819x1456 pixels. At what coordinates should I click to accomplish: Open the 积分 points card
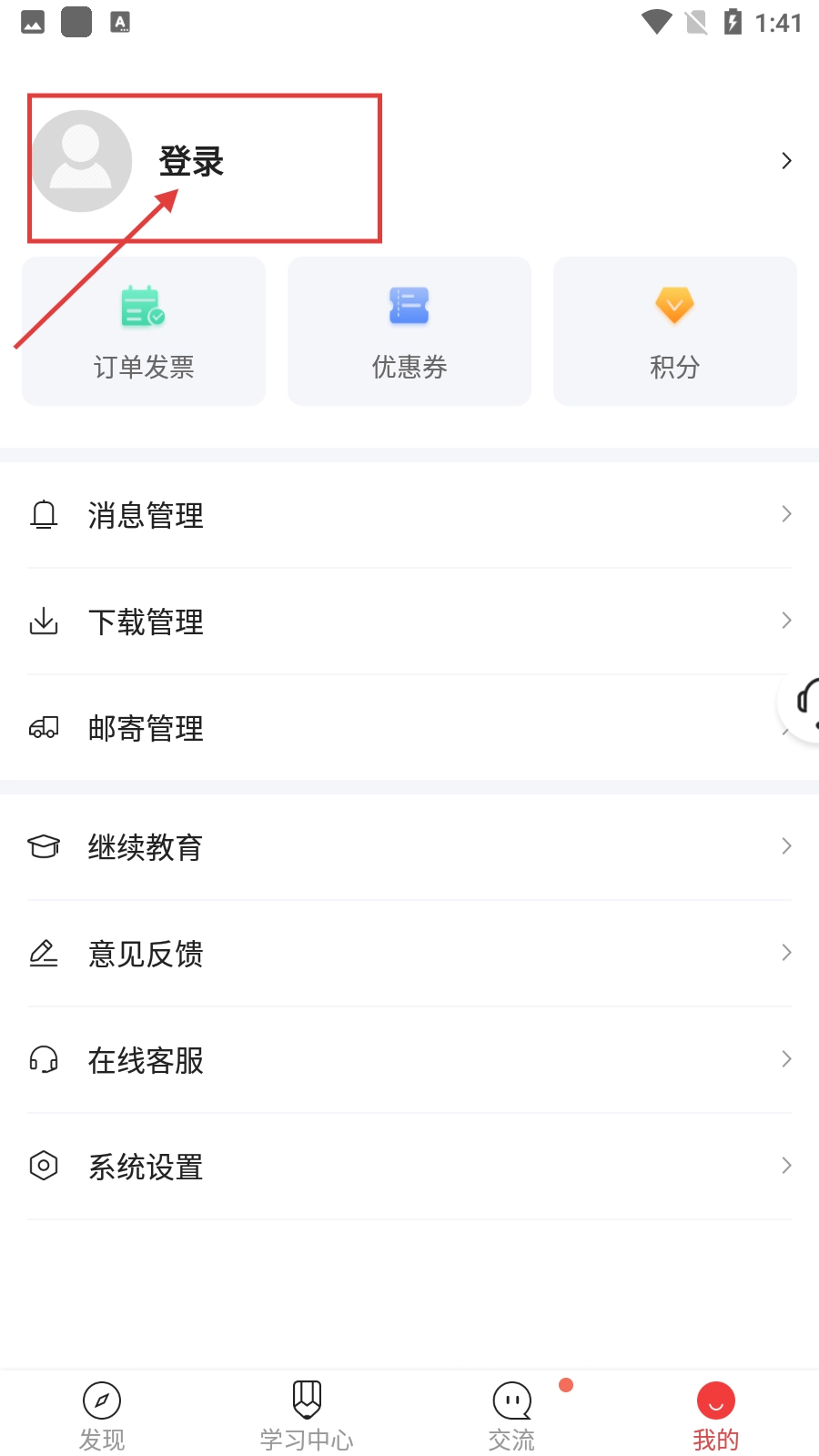(x=674, y=331)
